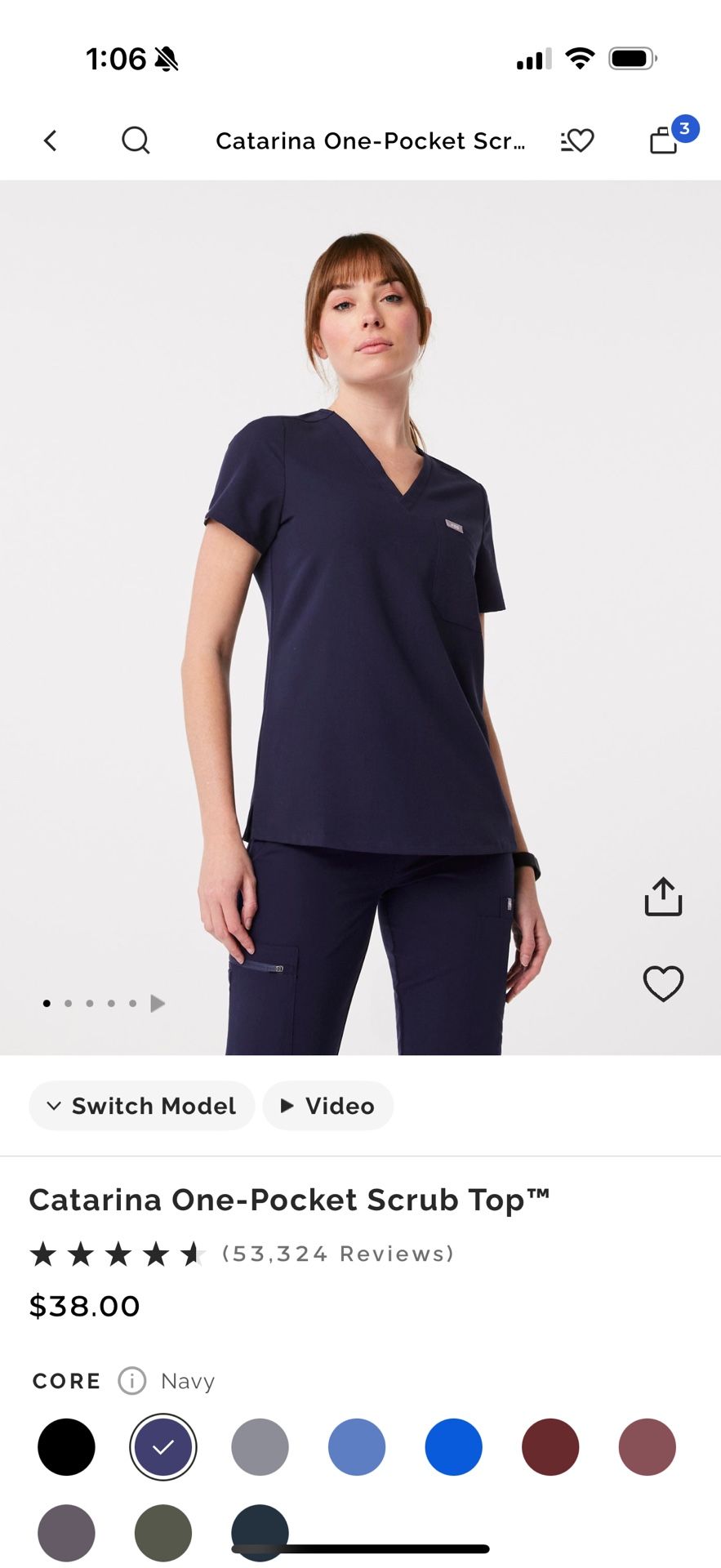Viewport: 721px width, 1568px height.
Task: Collapse the model switcher dropdown
Action: 141,1106
